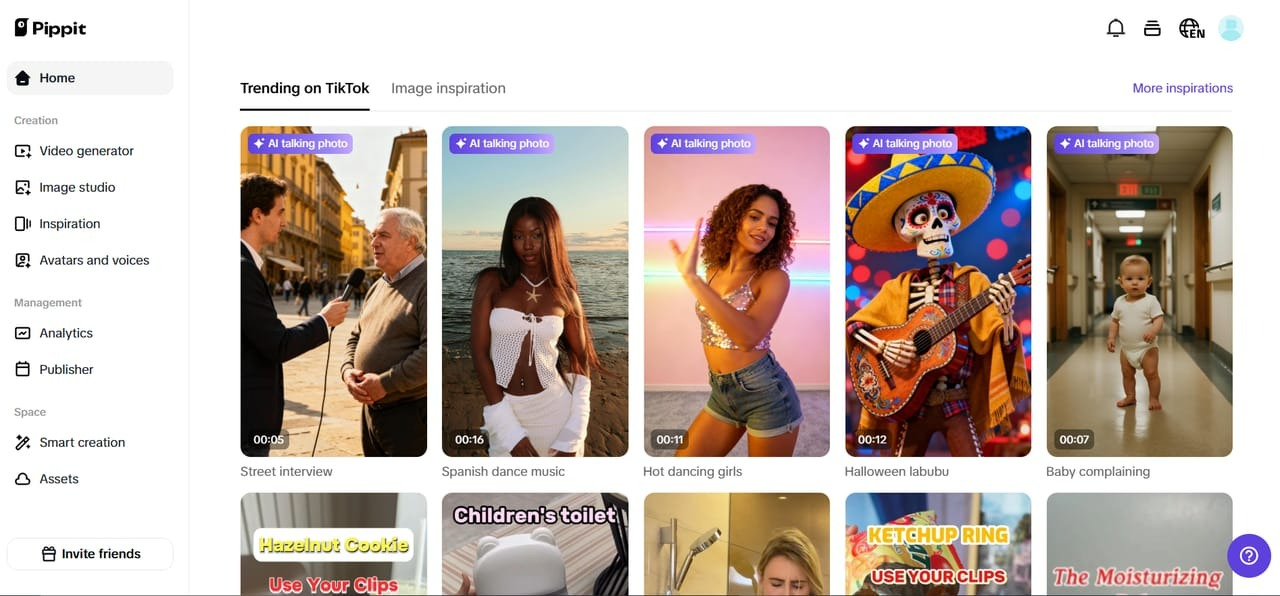Select the Trending on TikTok tab
Viewport: 1280px width, 596px height.
tap(304, 88)
